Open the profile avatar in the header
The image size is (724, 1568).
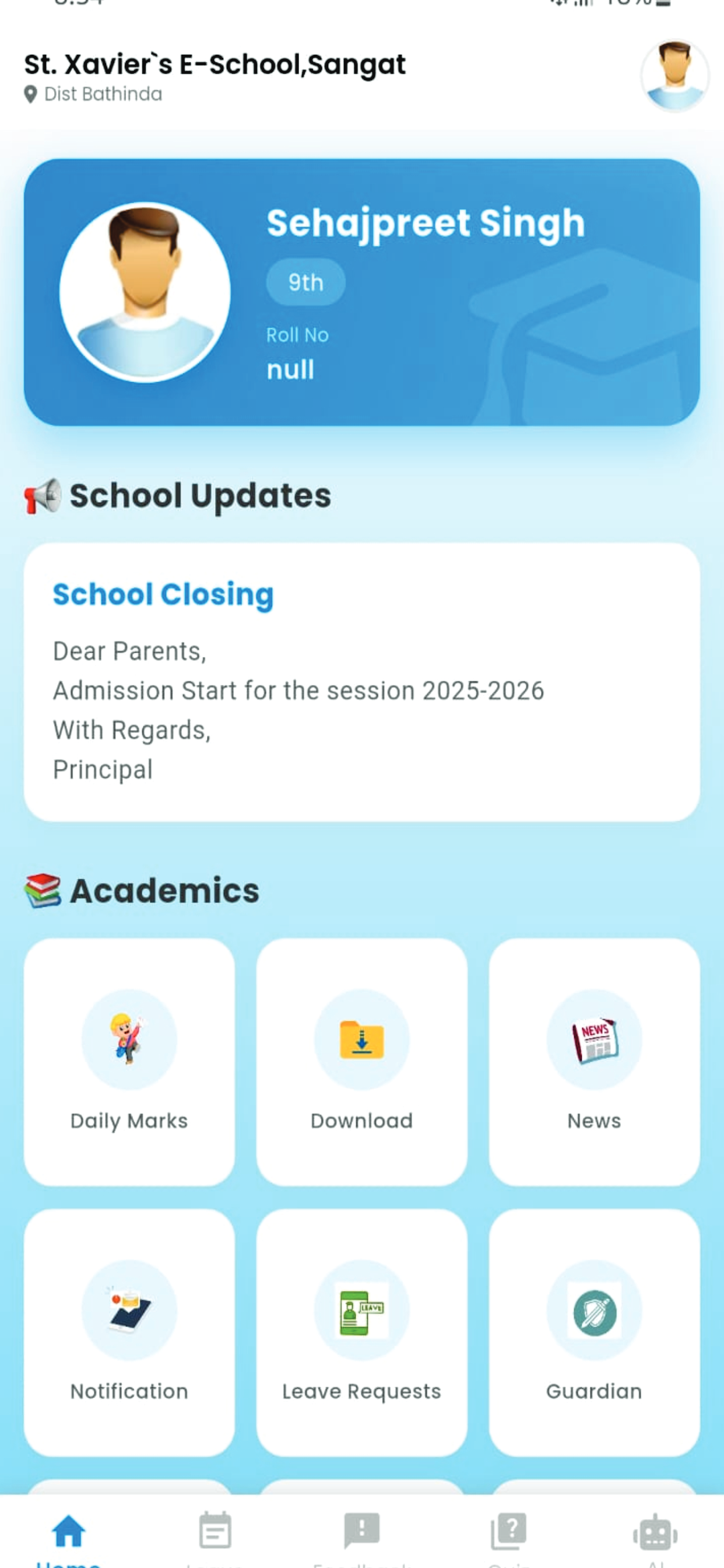(x=674, y=75)
